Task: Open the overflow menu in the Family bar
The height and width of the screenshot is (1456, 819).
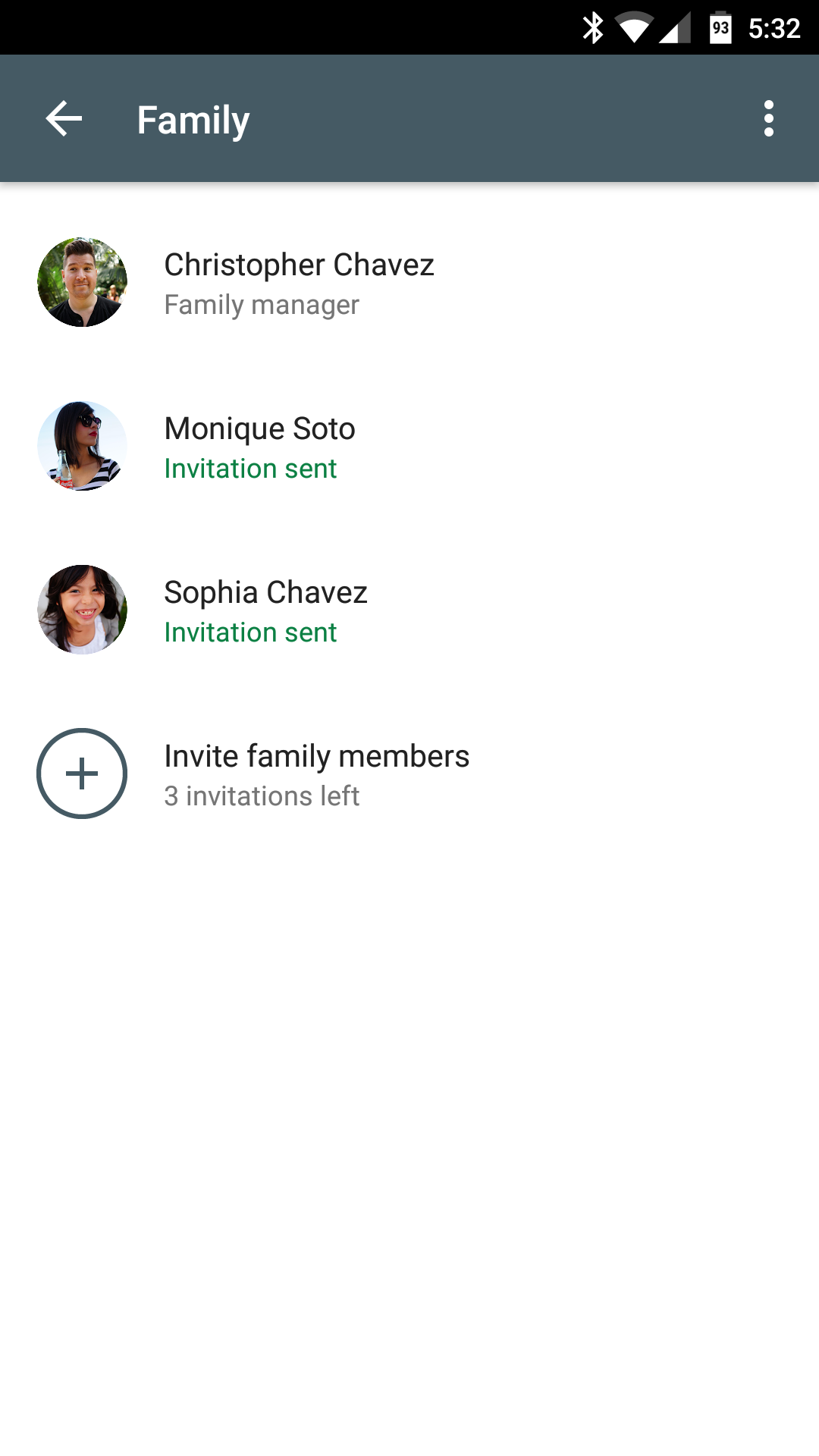Action: coord(769,119)
